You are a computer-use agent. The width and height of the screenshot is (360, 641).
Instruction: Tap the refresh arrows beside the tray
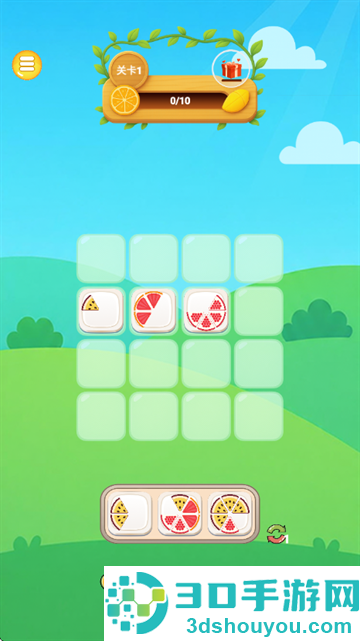pyautogui.click(x=277, y=534)
